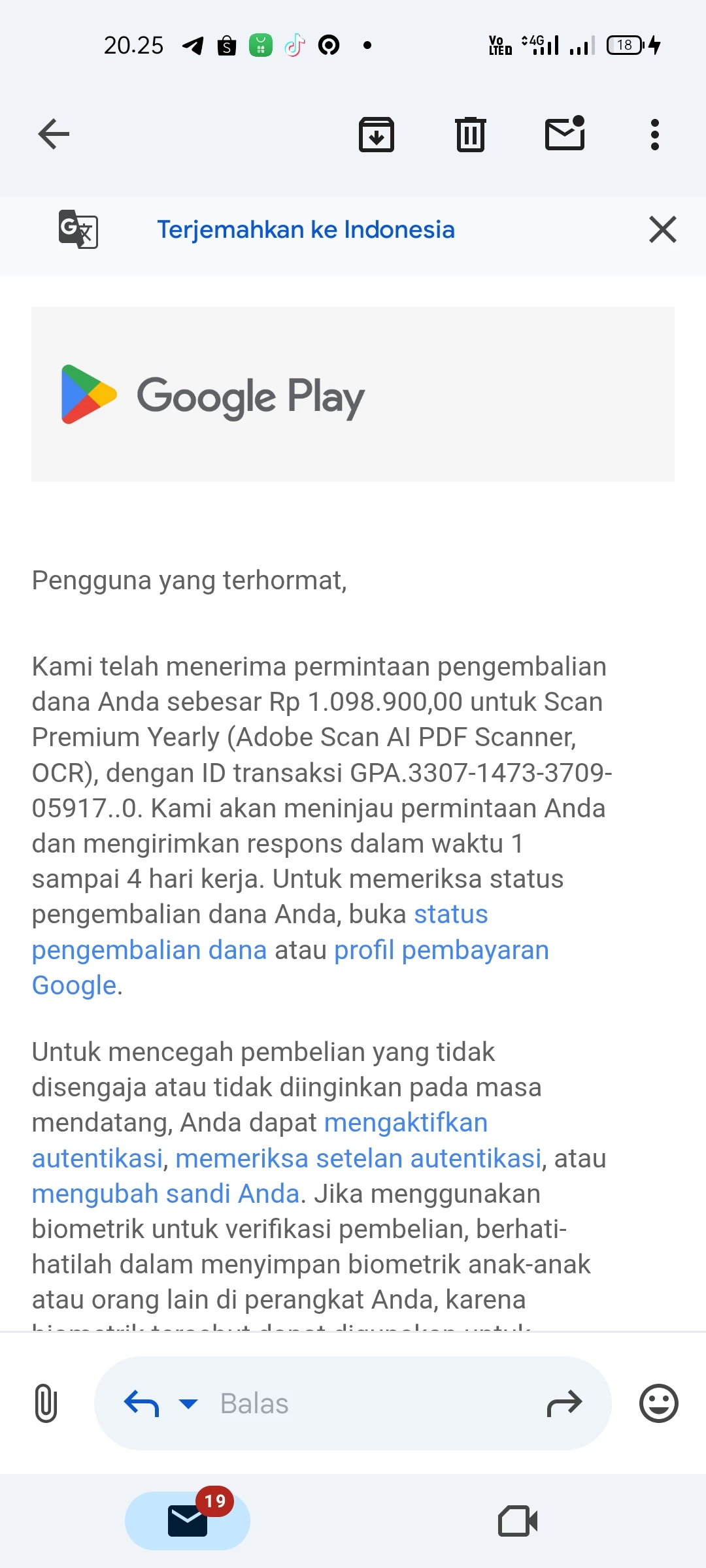Viewport: 706px width, 1568px height.
Task: Follow the mengubah sandi Anda link
Action: coord(165,1194)
